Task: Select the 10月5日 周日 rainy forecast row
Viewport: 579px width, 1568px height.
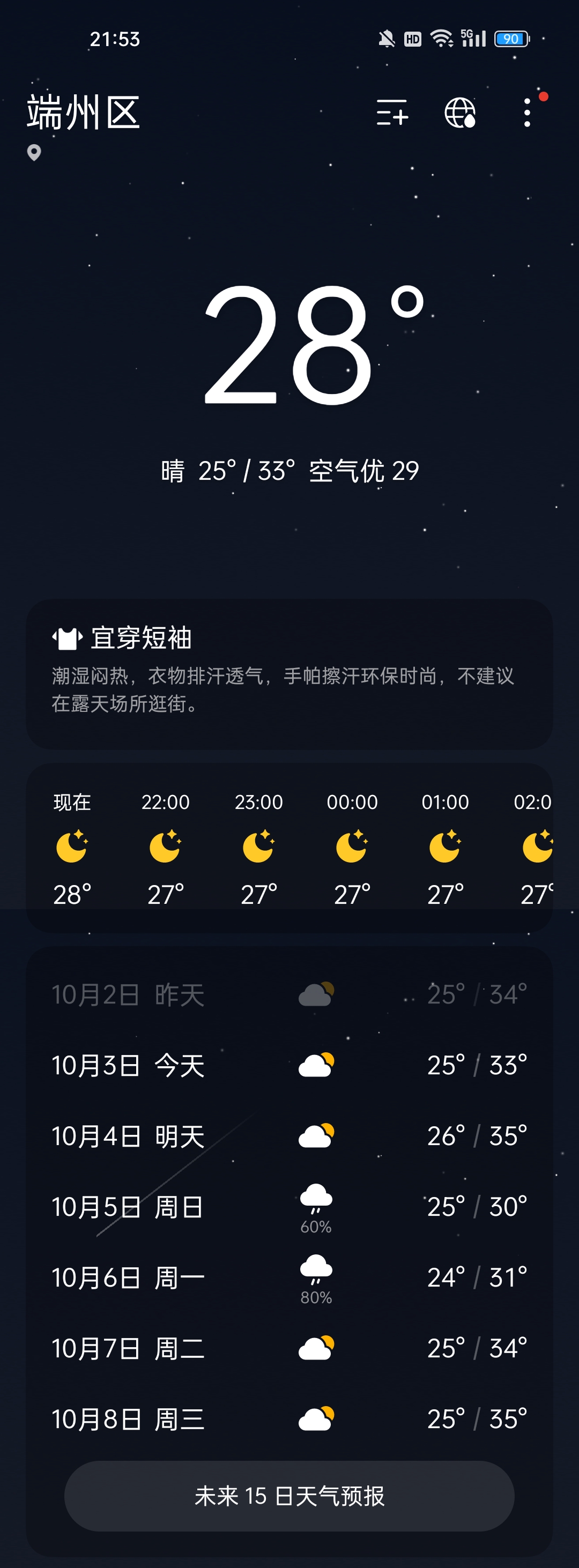Action: click(x=289, y=1207)
